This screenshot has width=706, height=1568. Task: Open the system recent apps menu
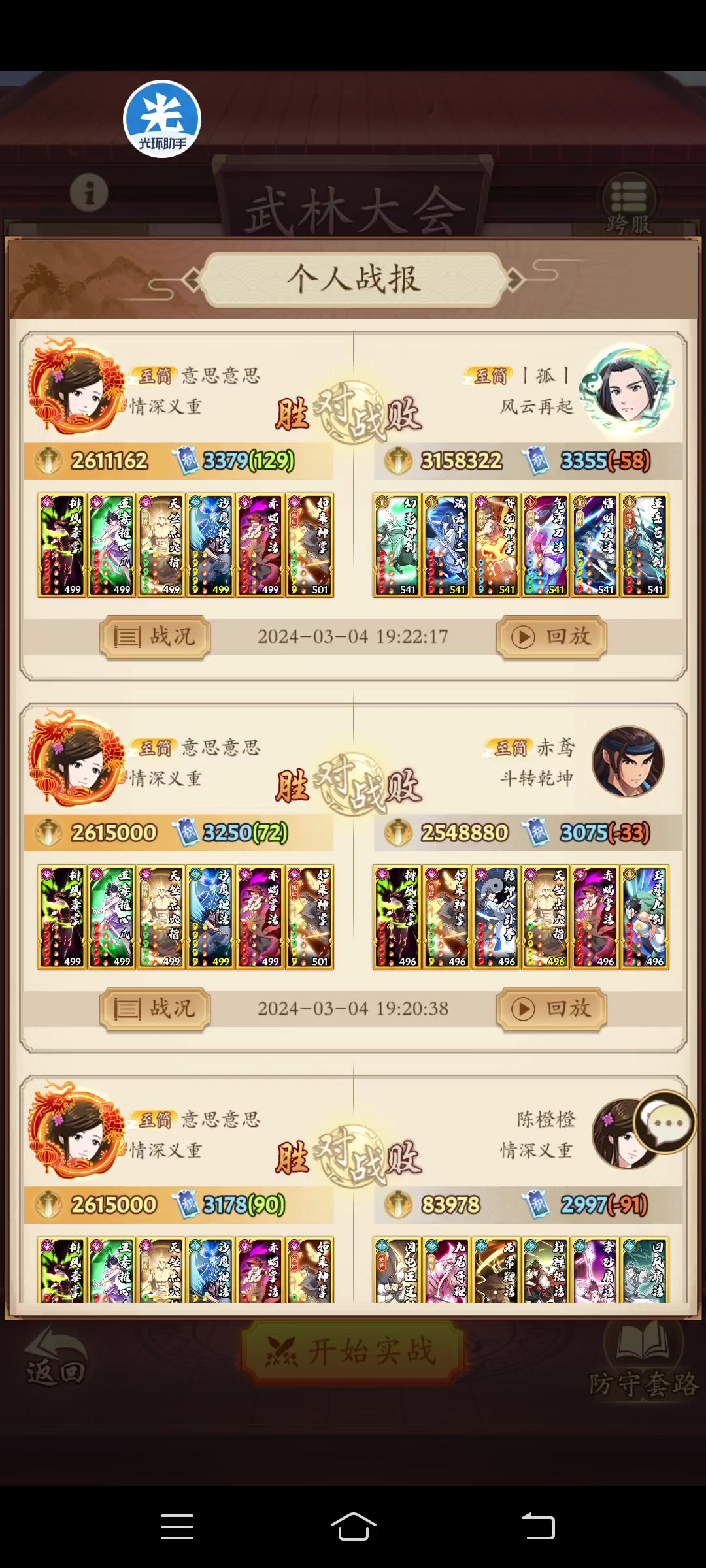click(x=177, y=1527)
